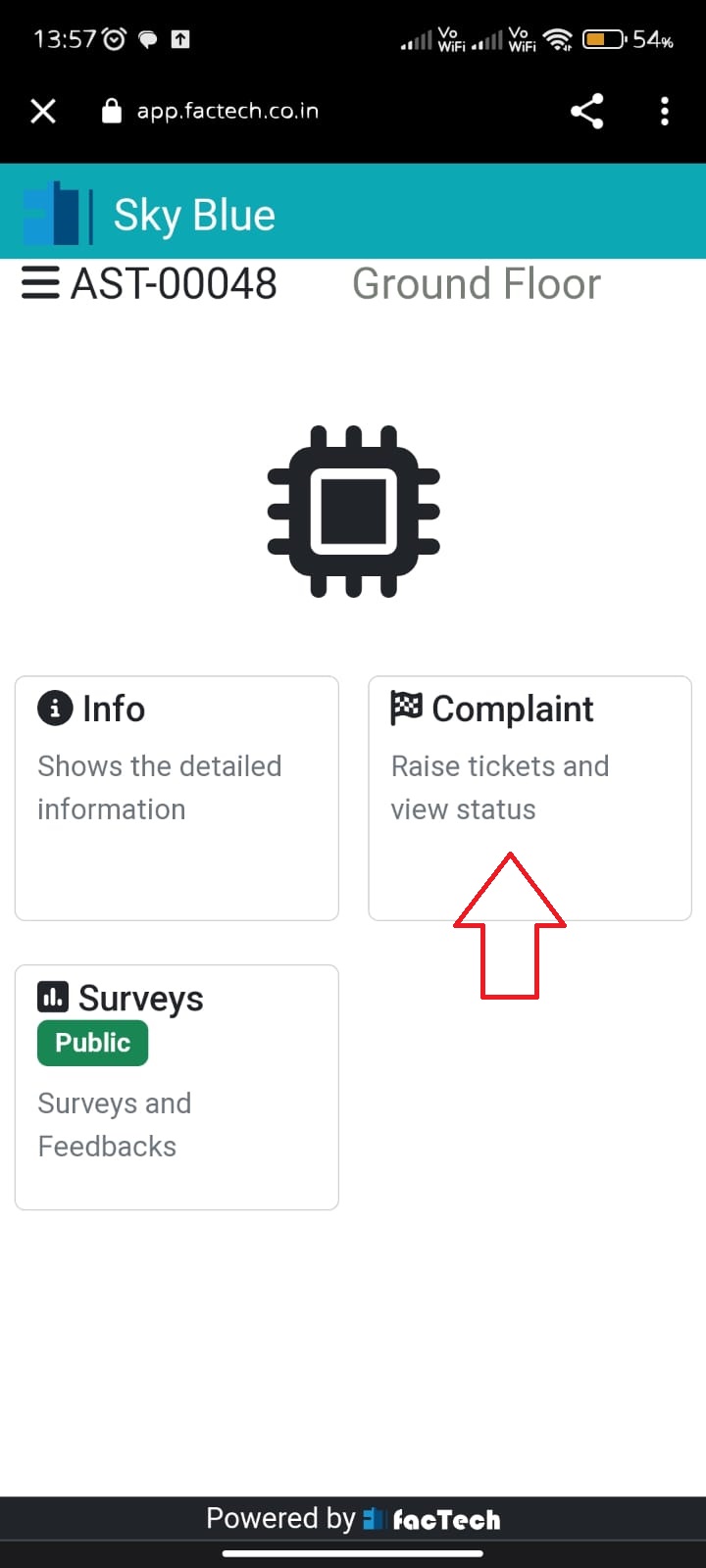Click the Surveys and Feedbacks link
The image size is (706, 1568).
pyautogui.click(x=115, y=1124)
